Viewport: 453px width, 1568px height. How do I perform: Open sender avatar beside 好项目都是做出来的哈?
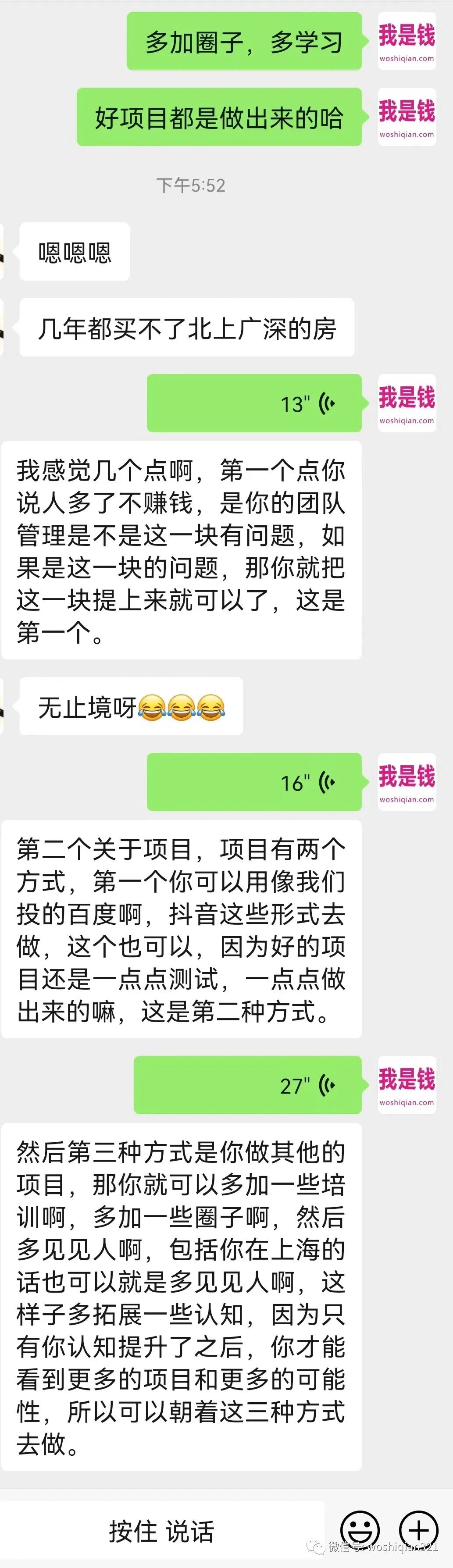(x=407, y=117)
